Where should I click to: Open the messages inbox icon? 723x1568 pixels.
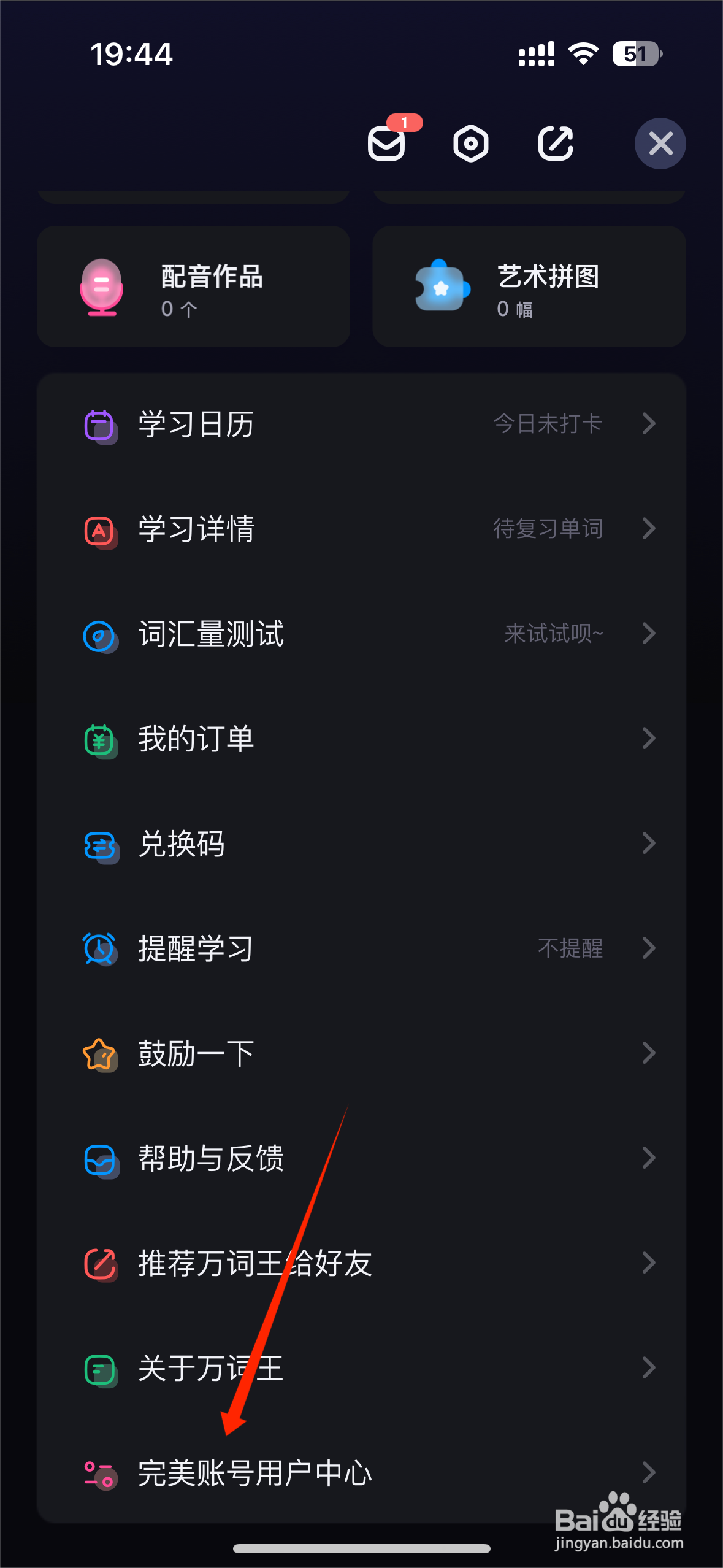(x=386, y=144)
